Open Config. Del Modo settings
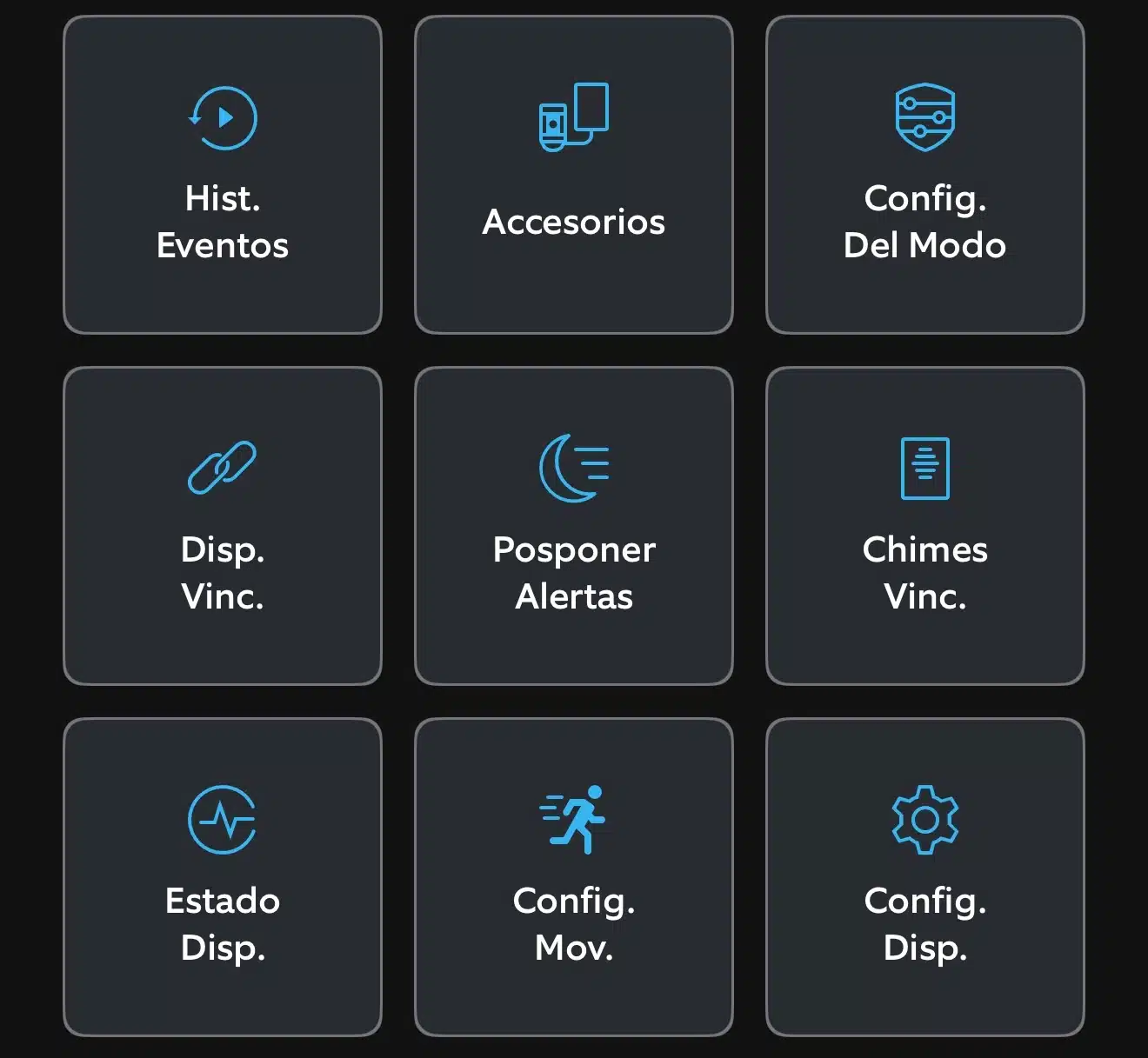This screenshot has height=1058, width=1148. (x=924, y=175)
